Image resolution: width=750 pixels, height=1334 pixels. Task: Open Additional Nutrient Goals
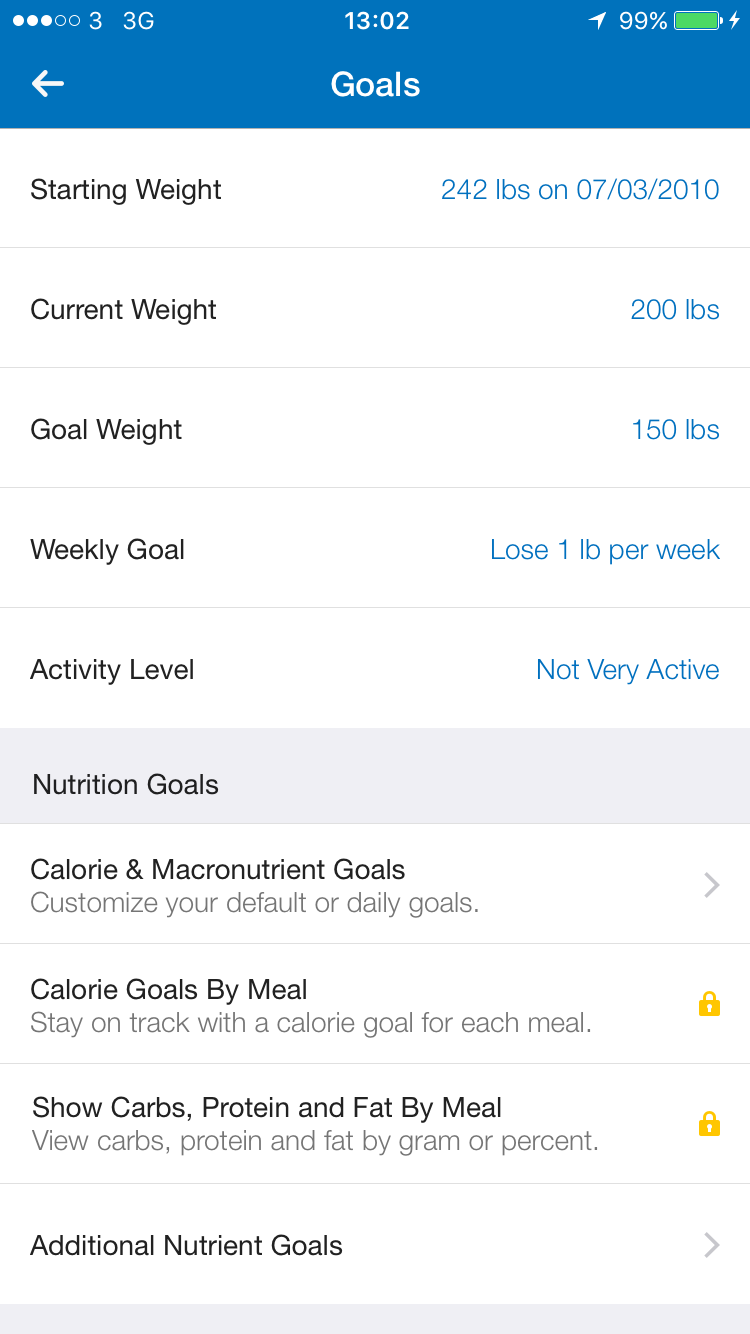(x=375, y=1244)
